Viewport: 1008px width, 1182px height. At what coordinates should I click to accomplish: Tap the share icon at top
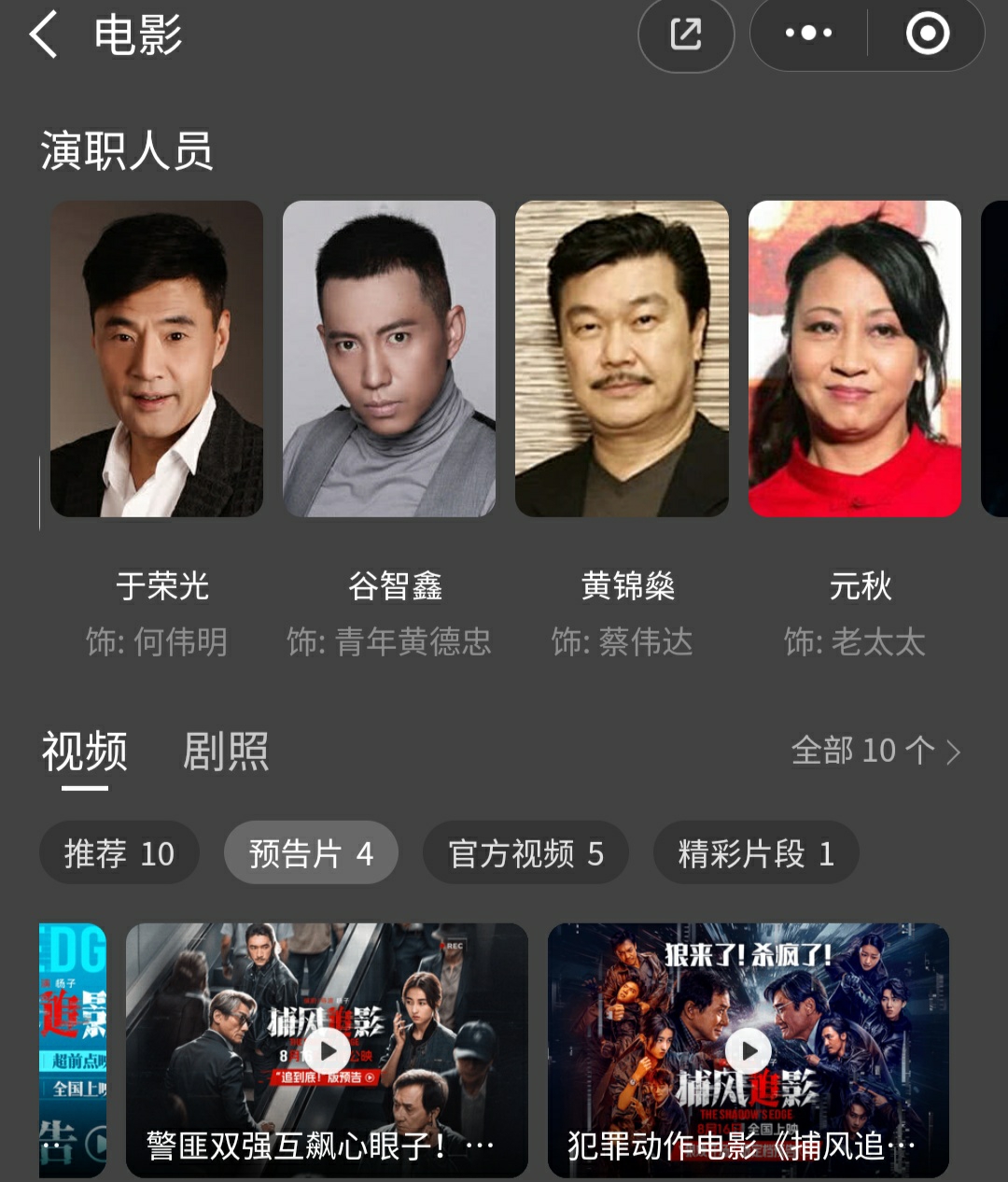point(686,35)
